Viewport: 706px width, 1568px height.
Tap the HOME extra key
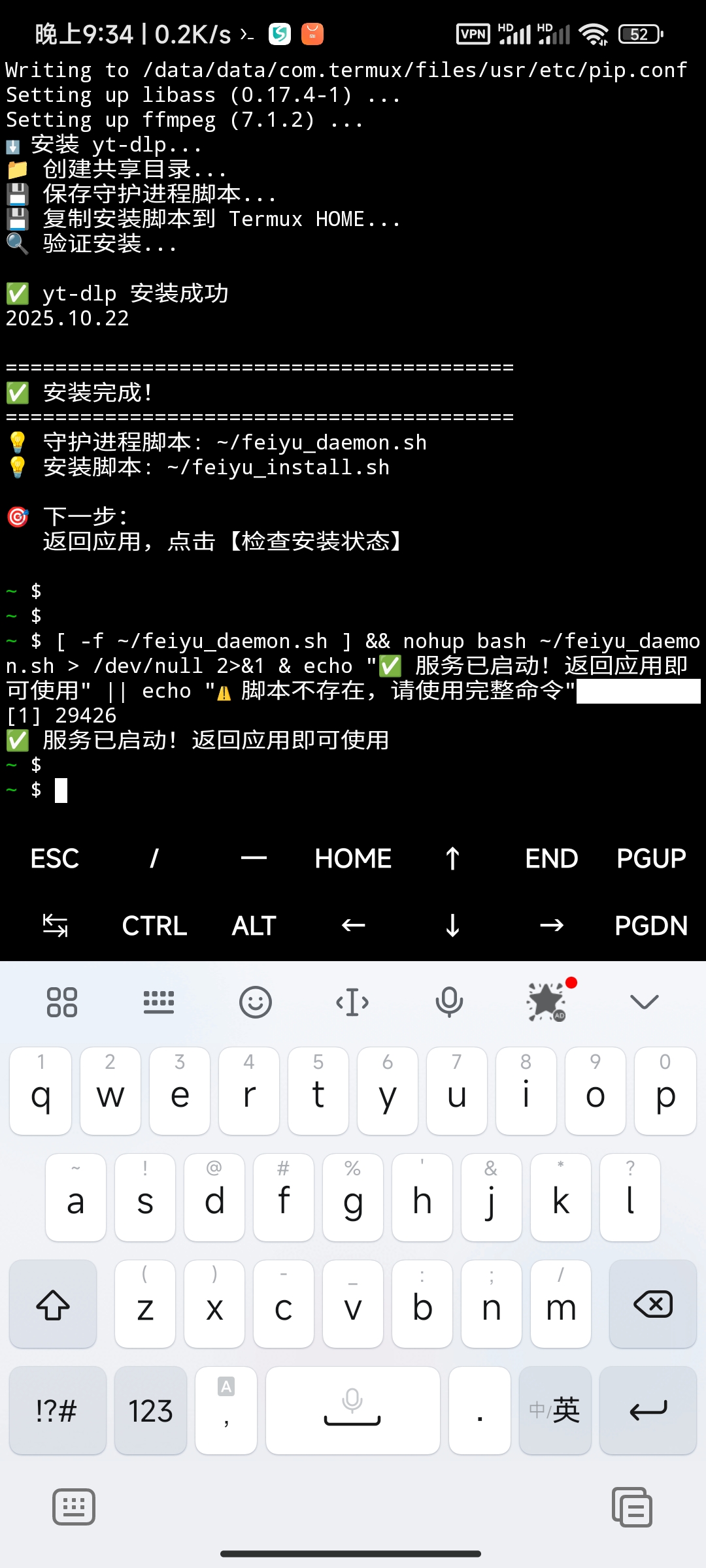(353, 858)
